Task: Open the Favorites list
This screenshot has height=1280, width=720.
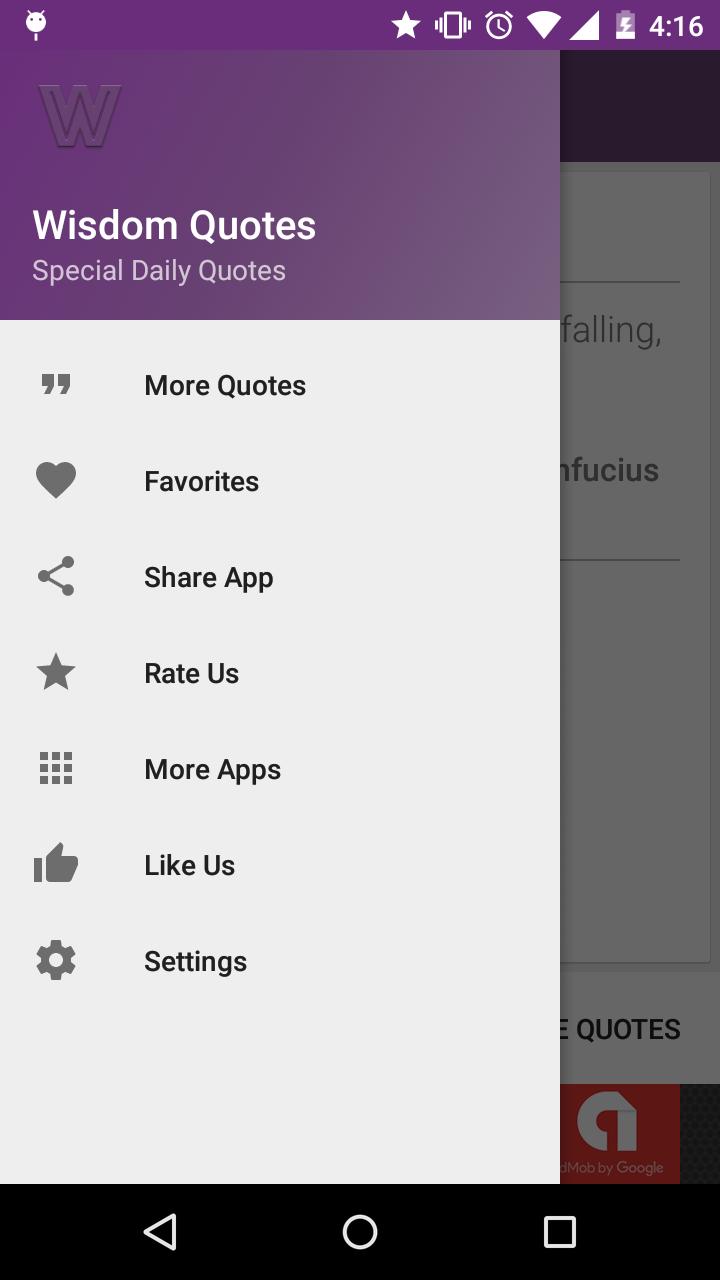Action: tap(201, 481)
